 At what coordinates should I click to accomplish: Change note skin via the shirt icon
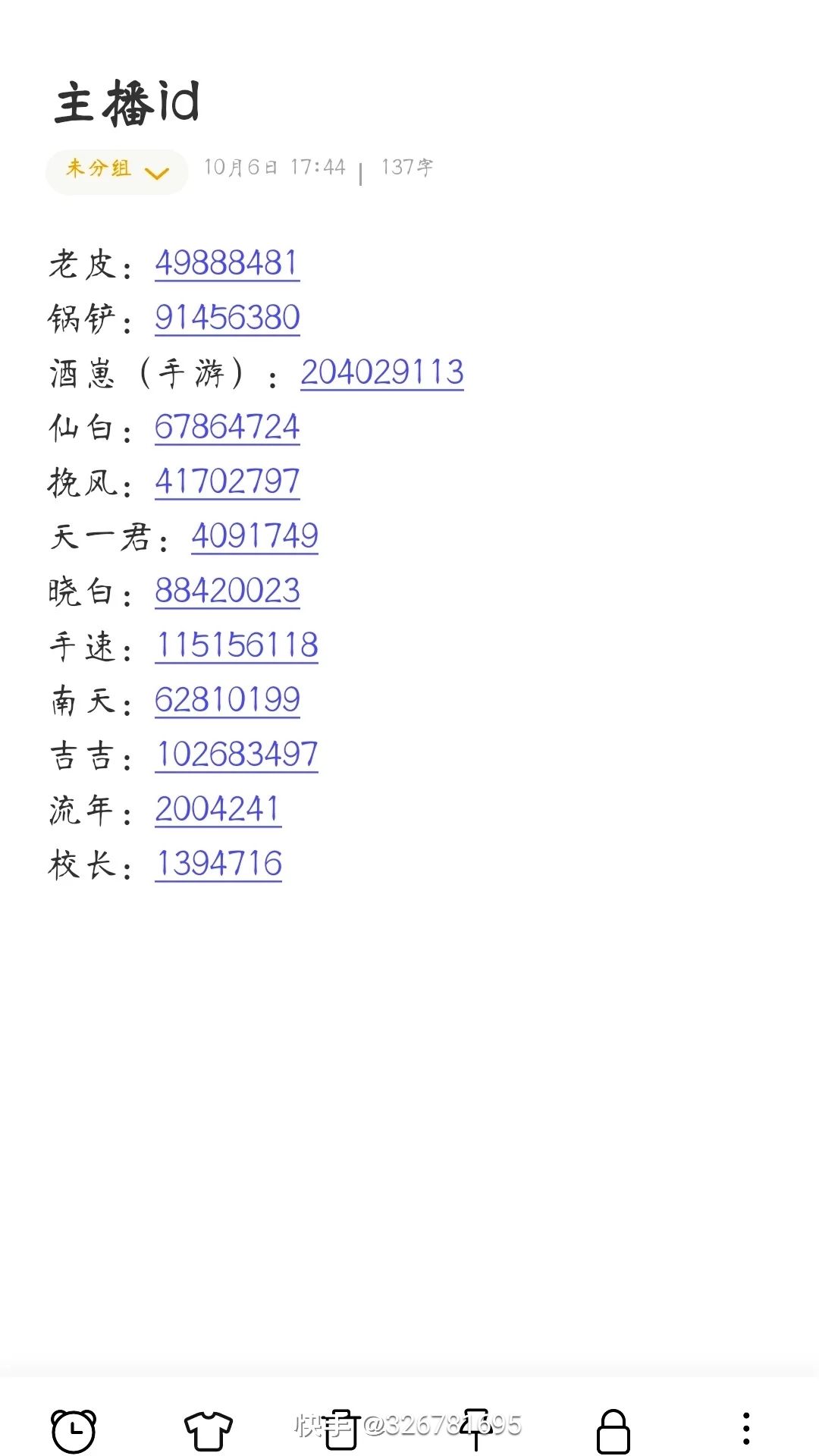coord(208,1430)
